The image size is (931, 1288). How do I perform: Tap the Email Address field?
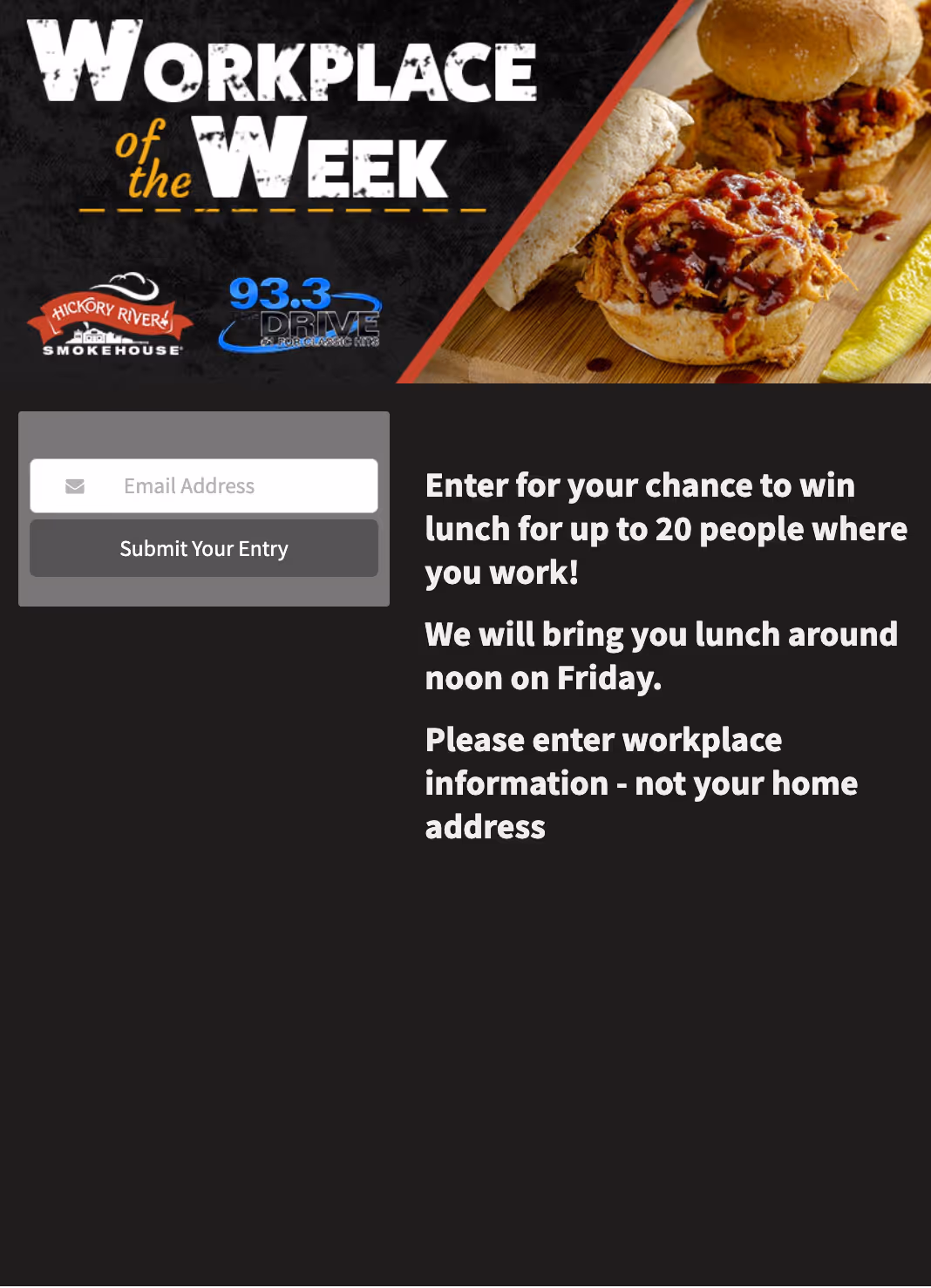pos(227,485)
